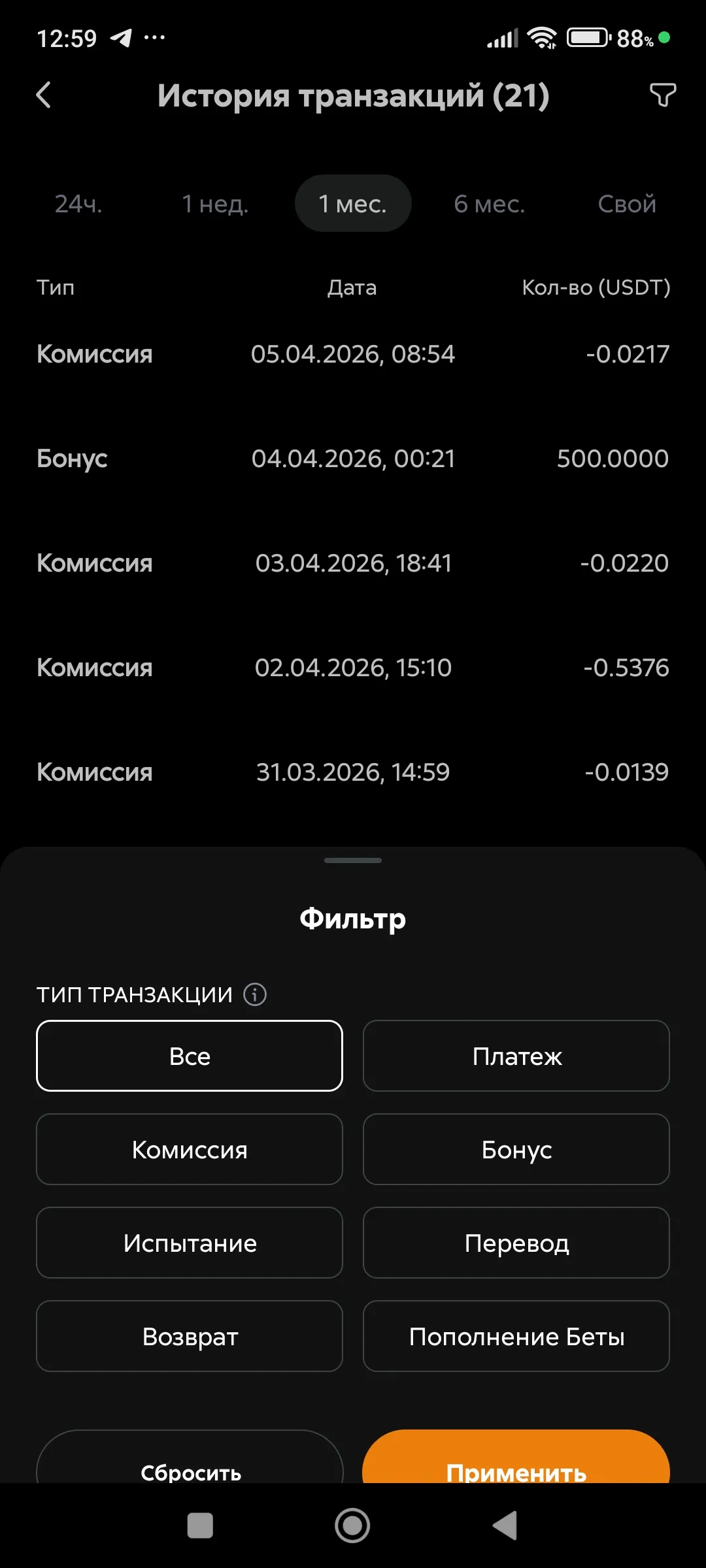Tap the info icon beside ТИП ТРАНЗАКЦИИ
Viewport: 706px width, 1568px height.
pyautogui.click(x=254, y=994)
